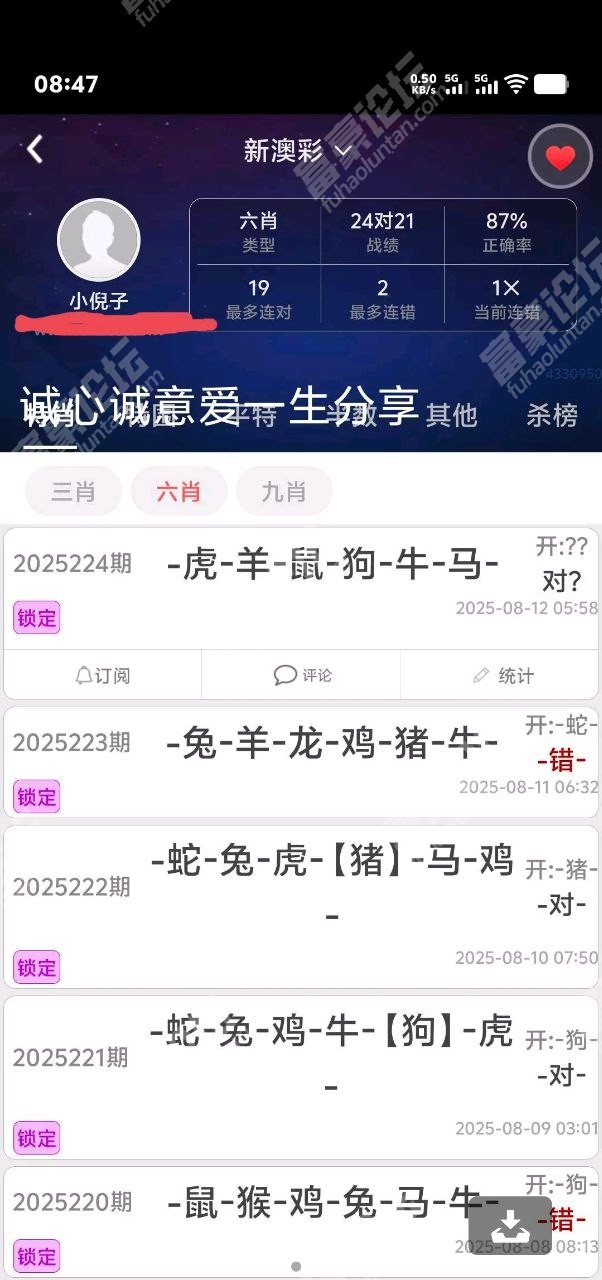View 统计 for issue 2025224
The height and width of the screenshot is (1280, 602).
coord(502,675)
